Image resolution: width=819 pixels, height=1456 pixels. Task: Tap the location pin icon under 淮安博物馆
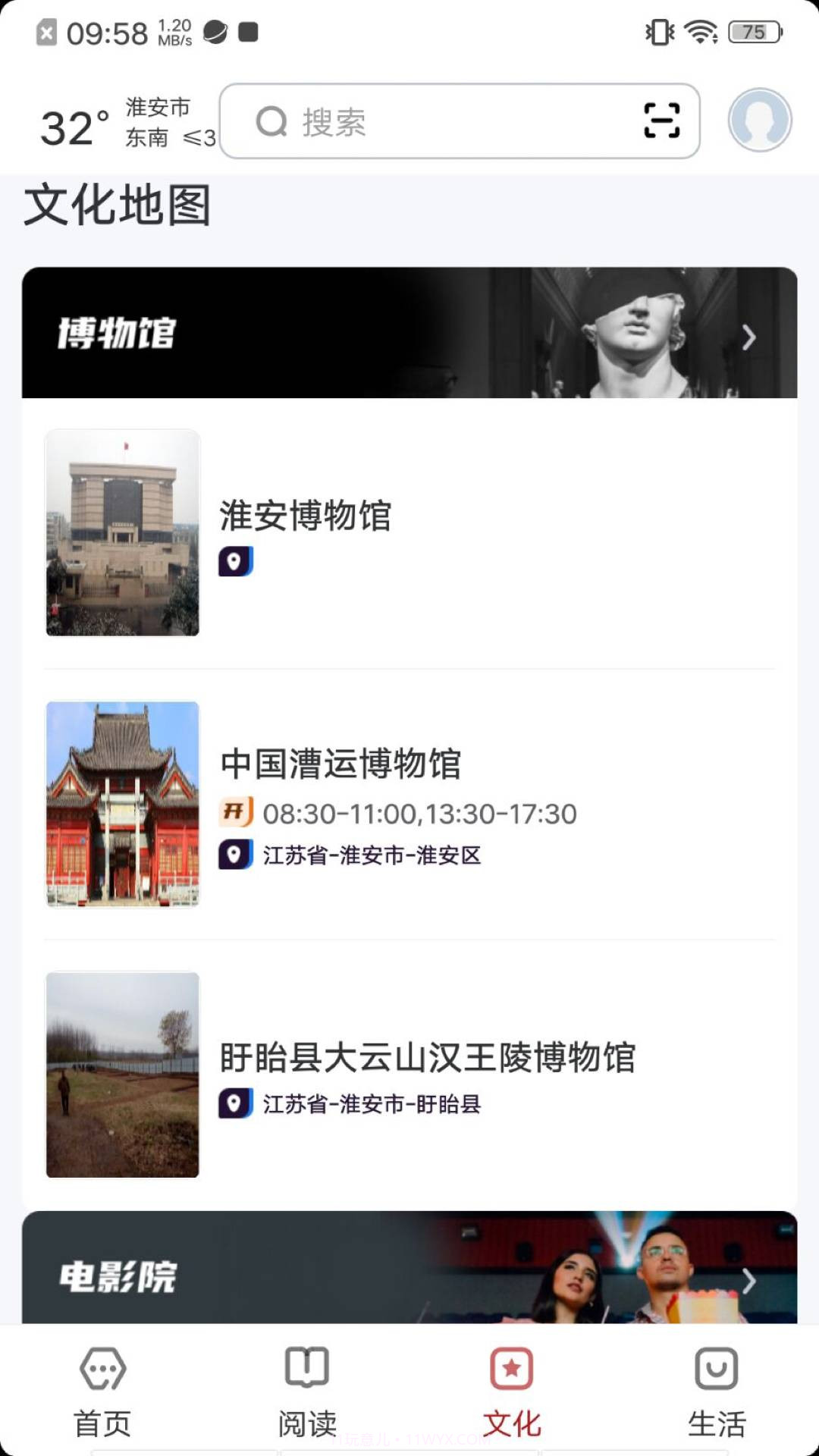coord(237,563)
